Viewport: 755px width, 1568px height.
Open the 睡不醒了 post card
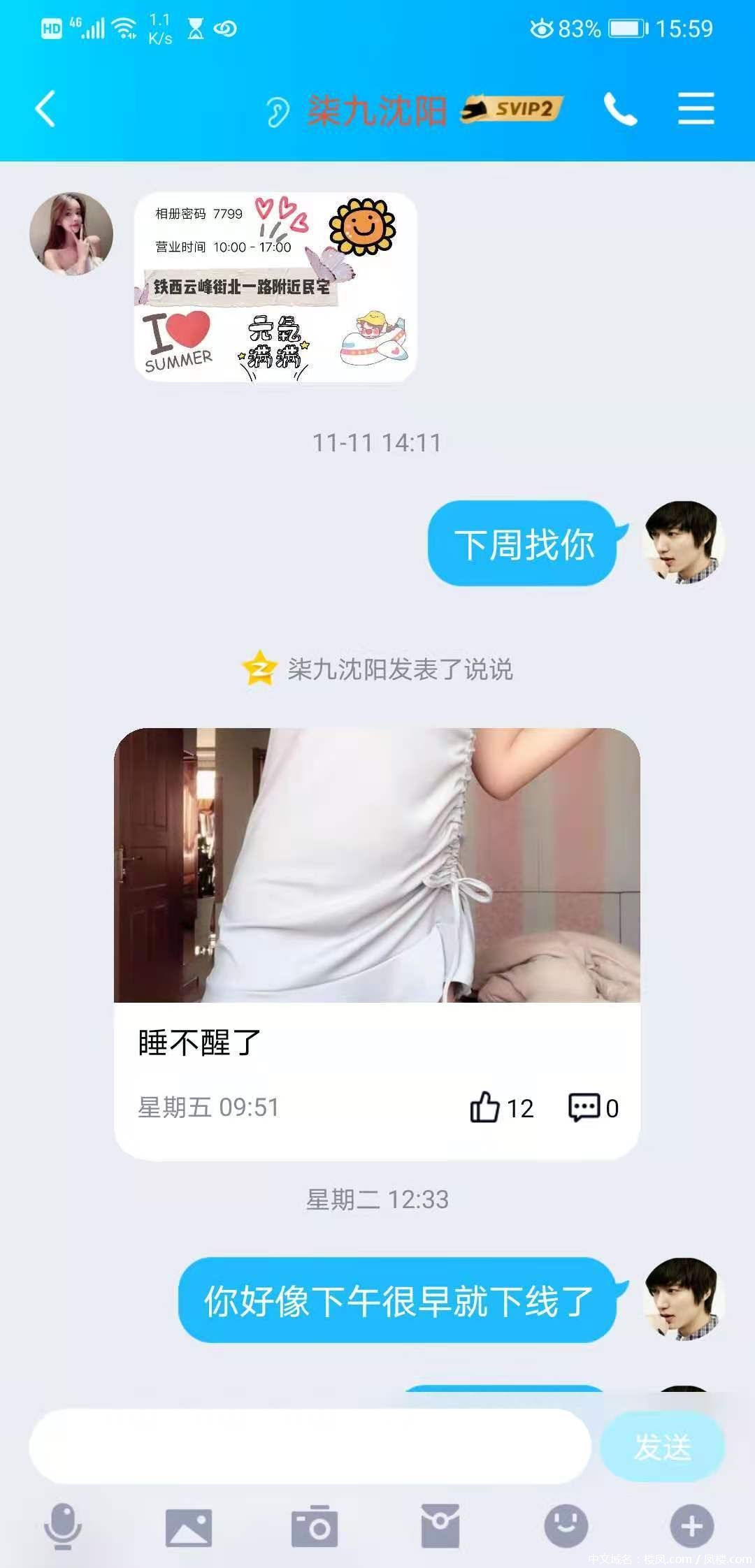pos(377,908)
